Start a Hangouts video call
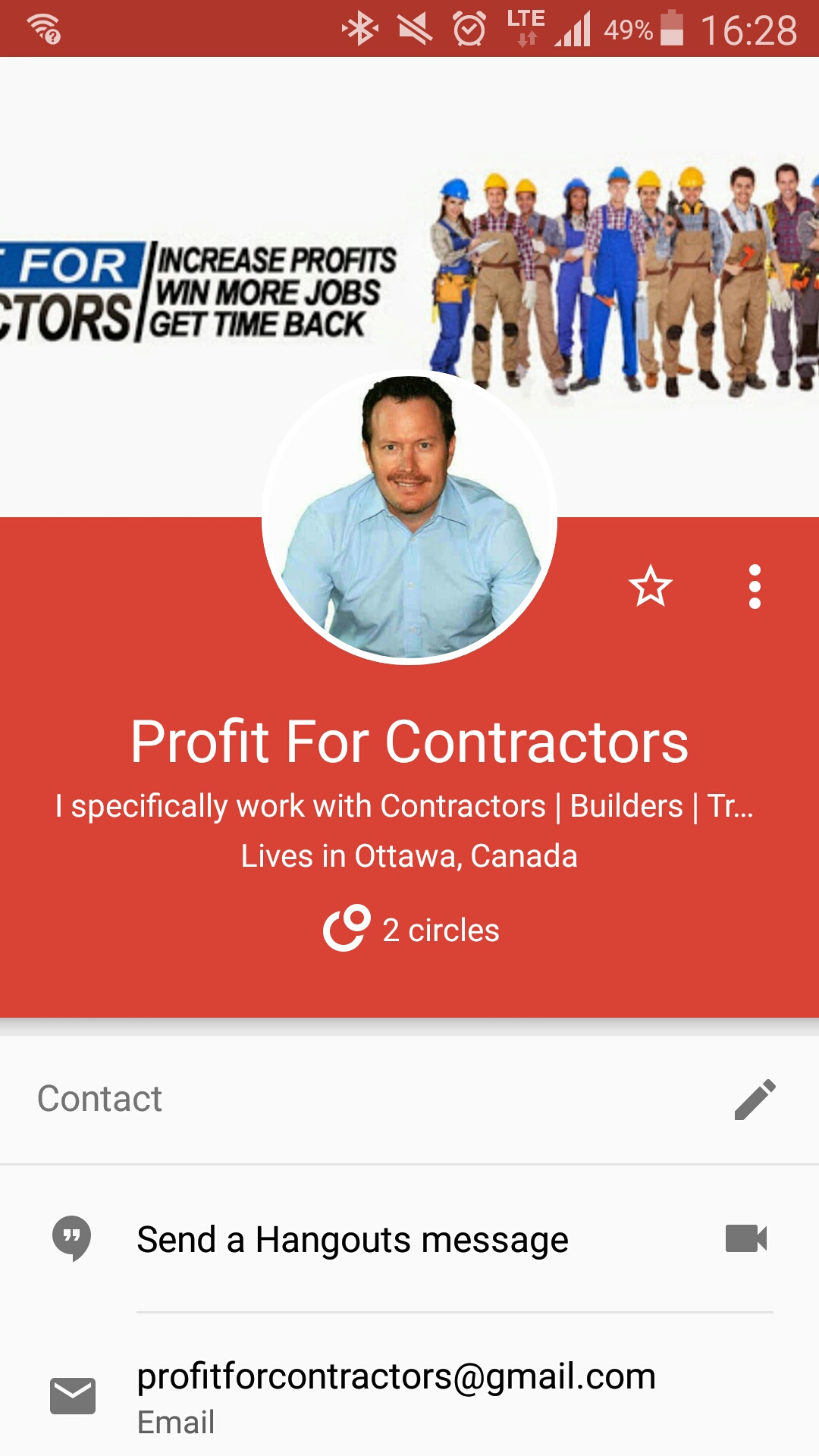This screenshot has width=819, height=1456. (x=746, y=1239)
